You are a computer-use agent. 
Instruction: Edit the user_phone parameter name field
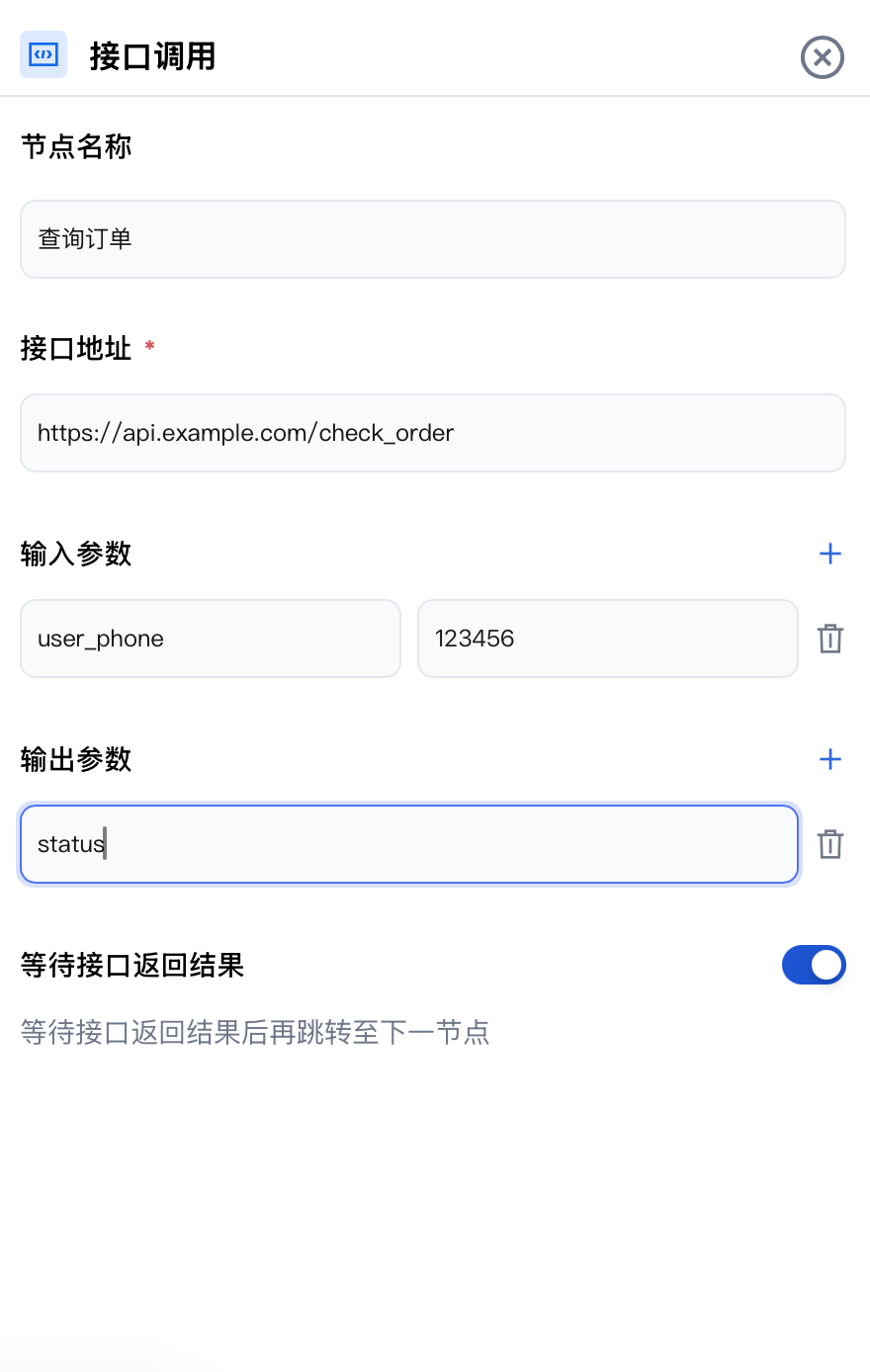(210, 639)
